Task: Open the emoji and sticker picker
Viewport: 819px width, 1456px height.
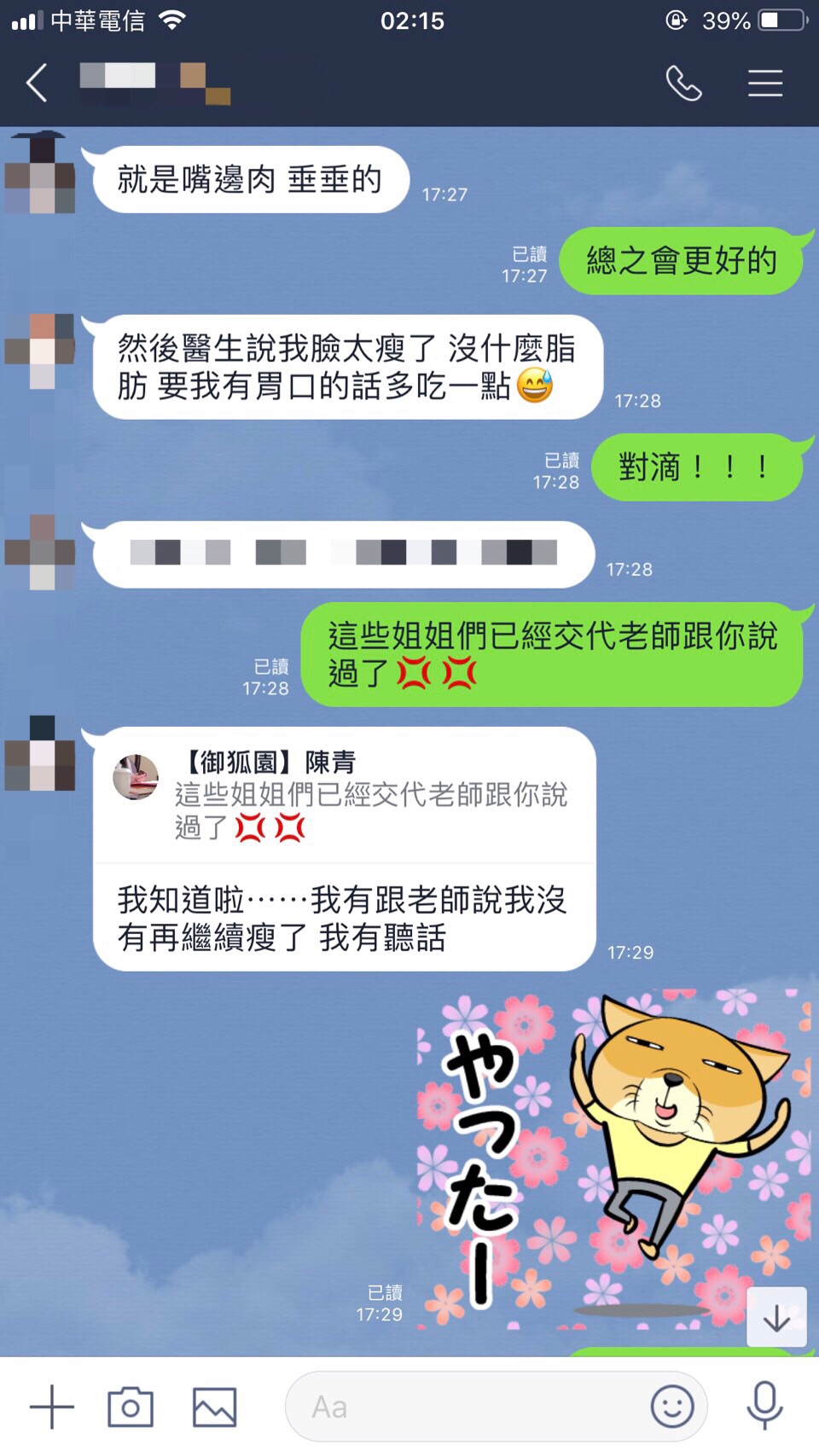Action: click(x=672, y=1407)
